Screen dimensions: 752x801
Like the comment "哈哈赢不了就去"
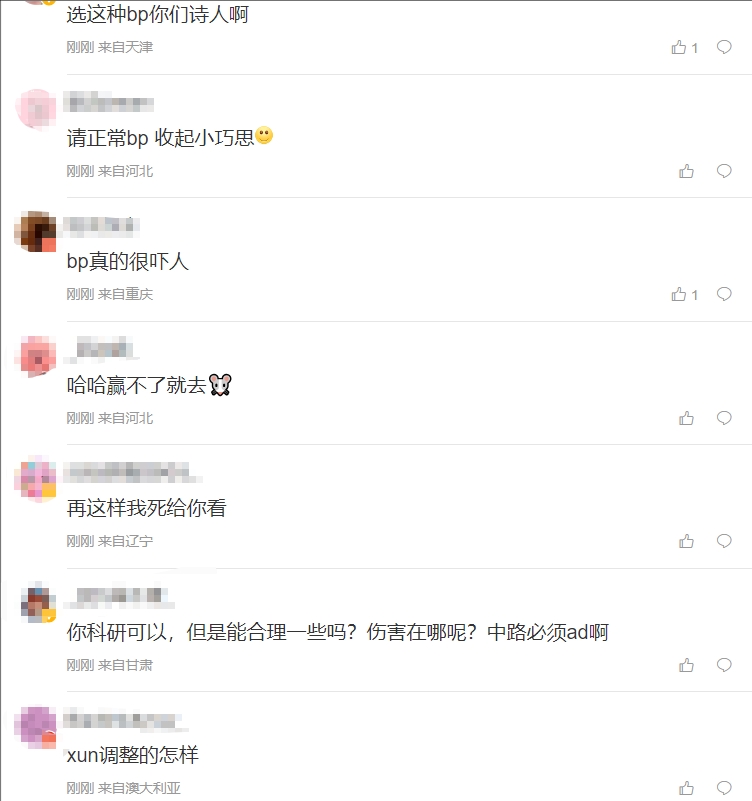tap(686, 418)
